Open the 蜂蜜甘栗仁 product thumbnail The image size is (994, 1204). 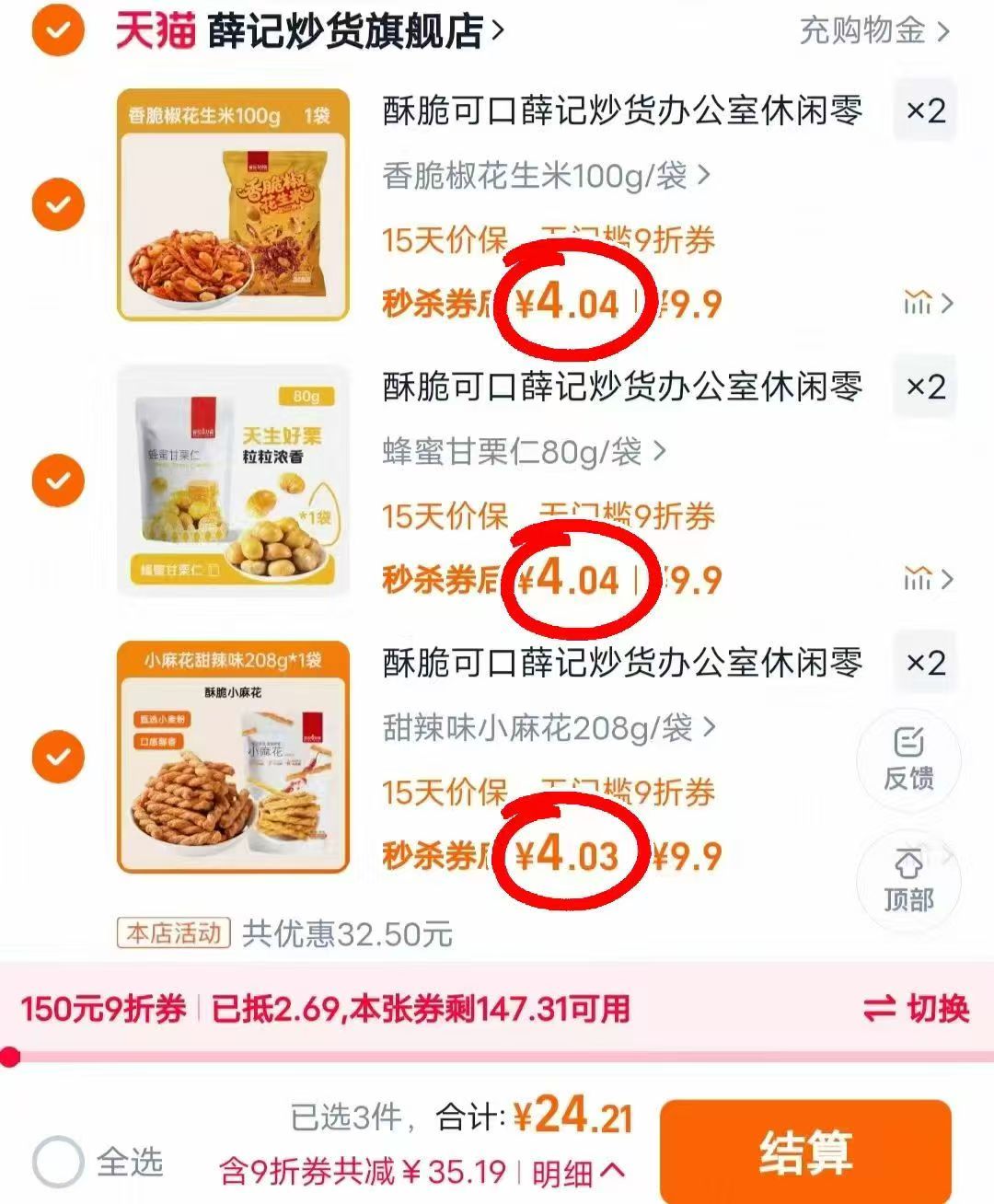point(235,480)
